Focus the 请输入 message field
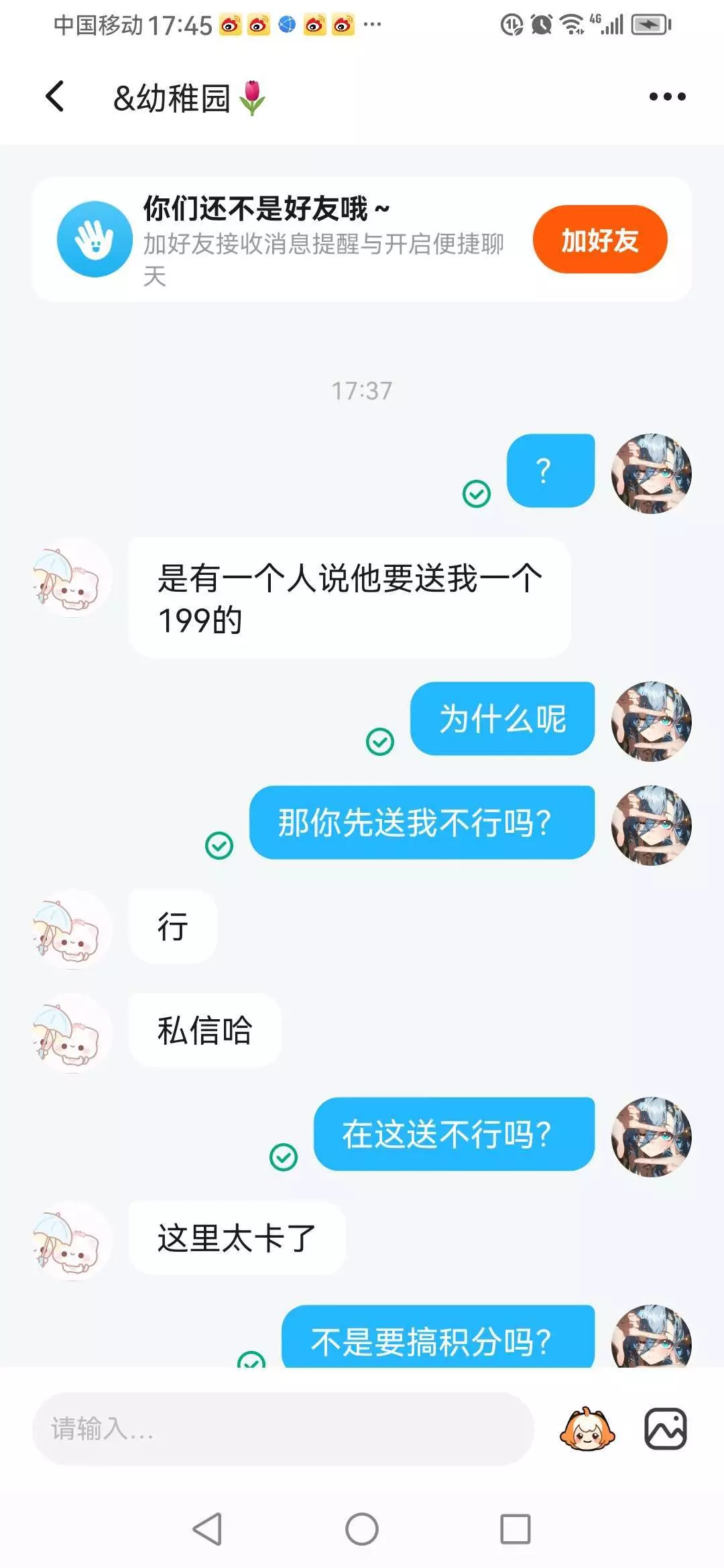This screenshot has height=1568, width=724. 283,1429
